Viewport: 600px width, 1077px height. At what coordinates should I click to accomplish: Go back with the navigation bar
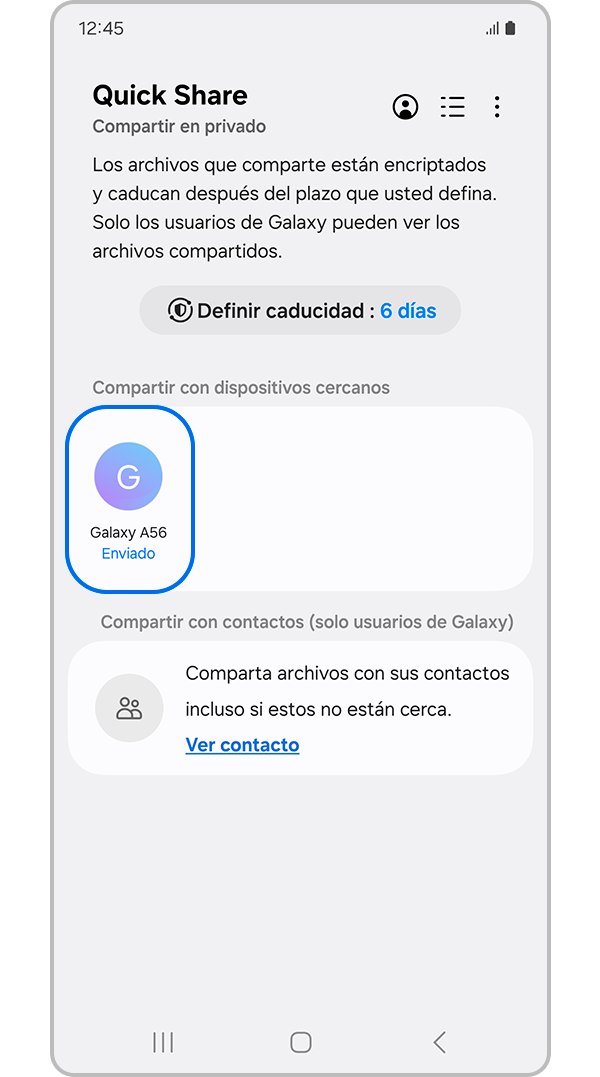(439, 1042)
